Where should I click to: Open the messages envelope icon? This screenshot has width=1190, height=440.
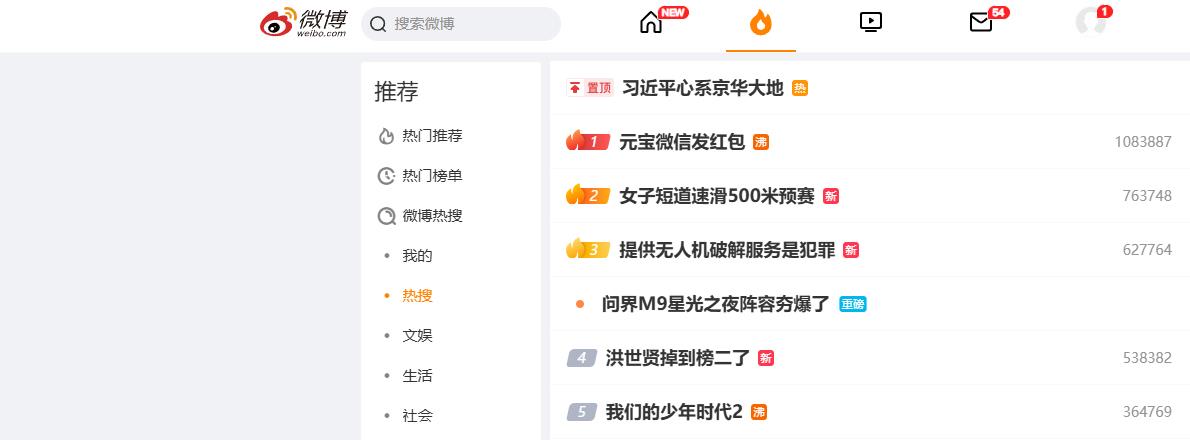pos(981,22)
